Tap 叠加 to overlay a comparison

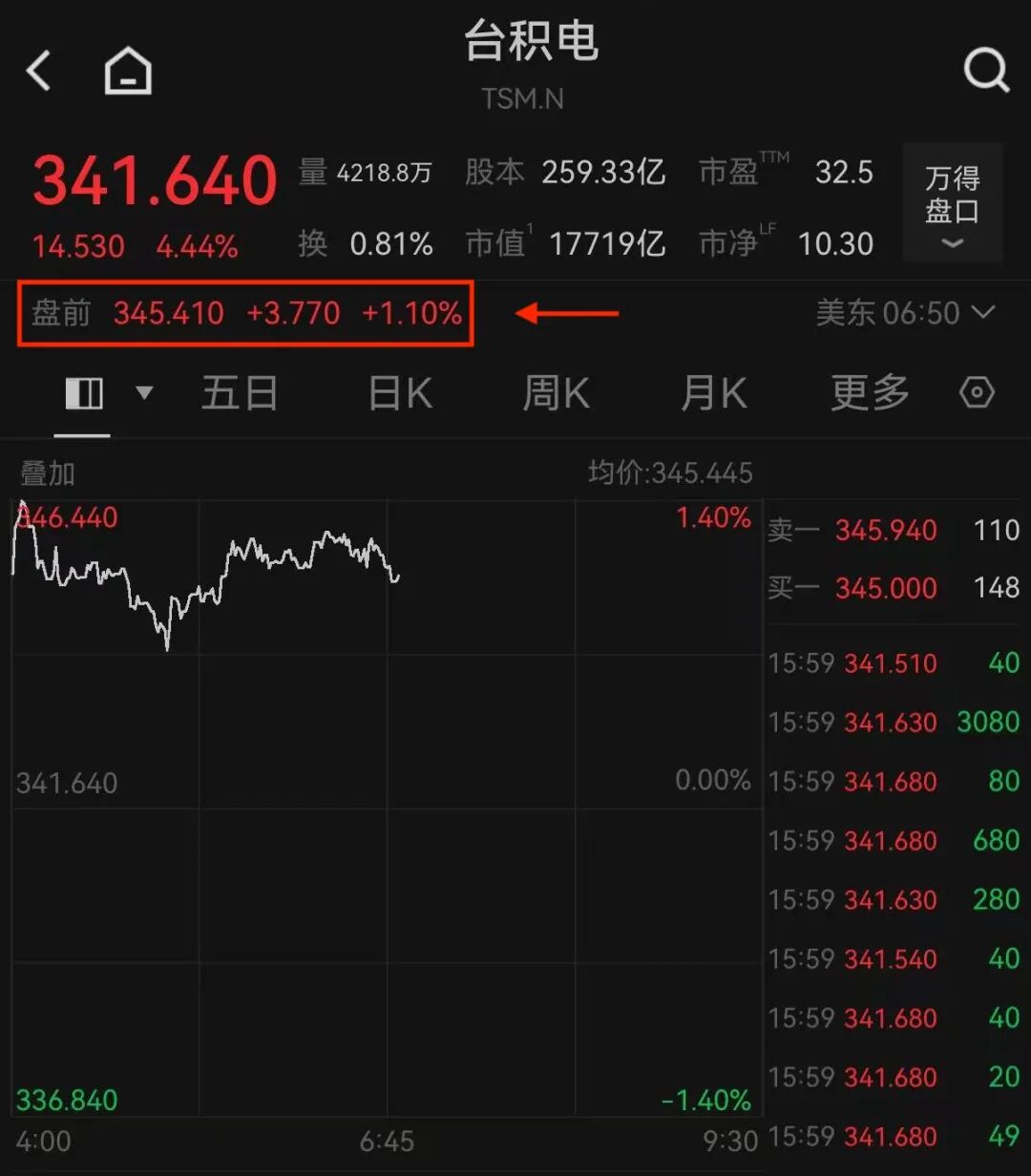(x=47, y=472)
